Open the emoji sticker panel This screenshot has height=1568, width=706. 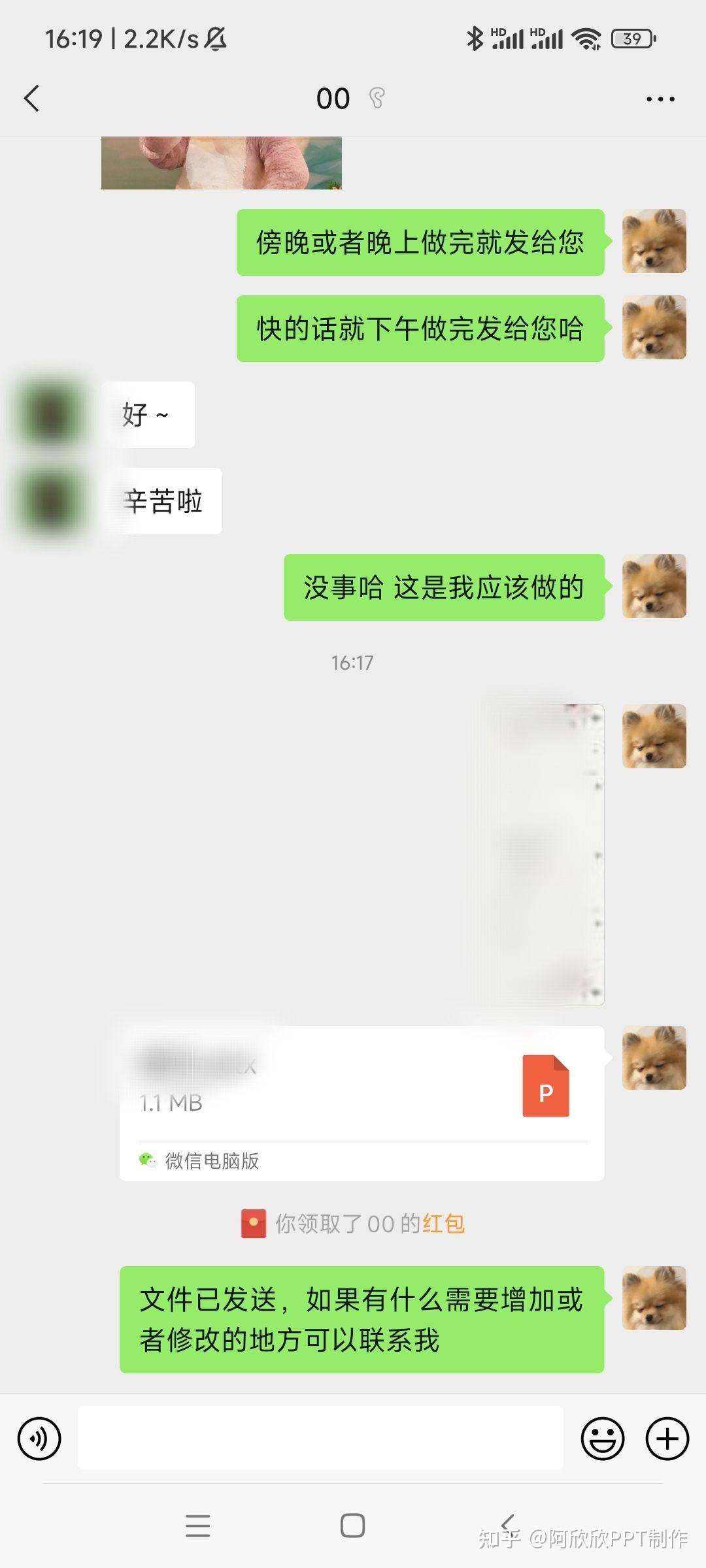[602, 1438]
